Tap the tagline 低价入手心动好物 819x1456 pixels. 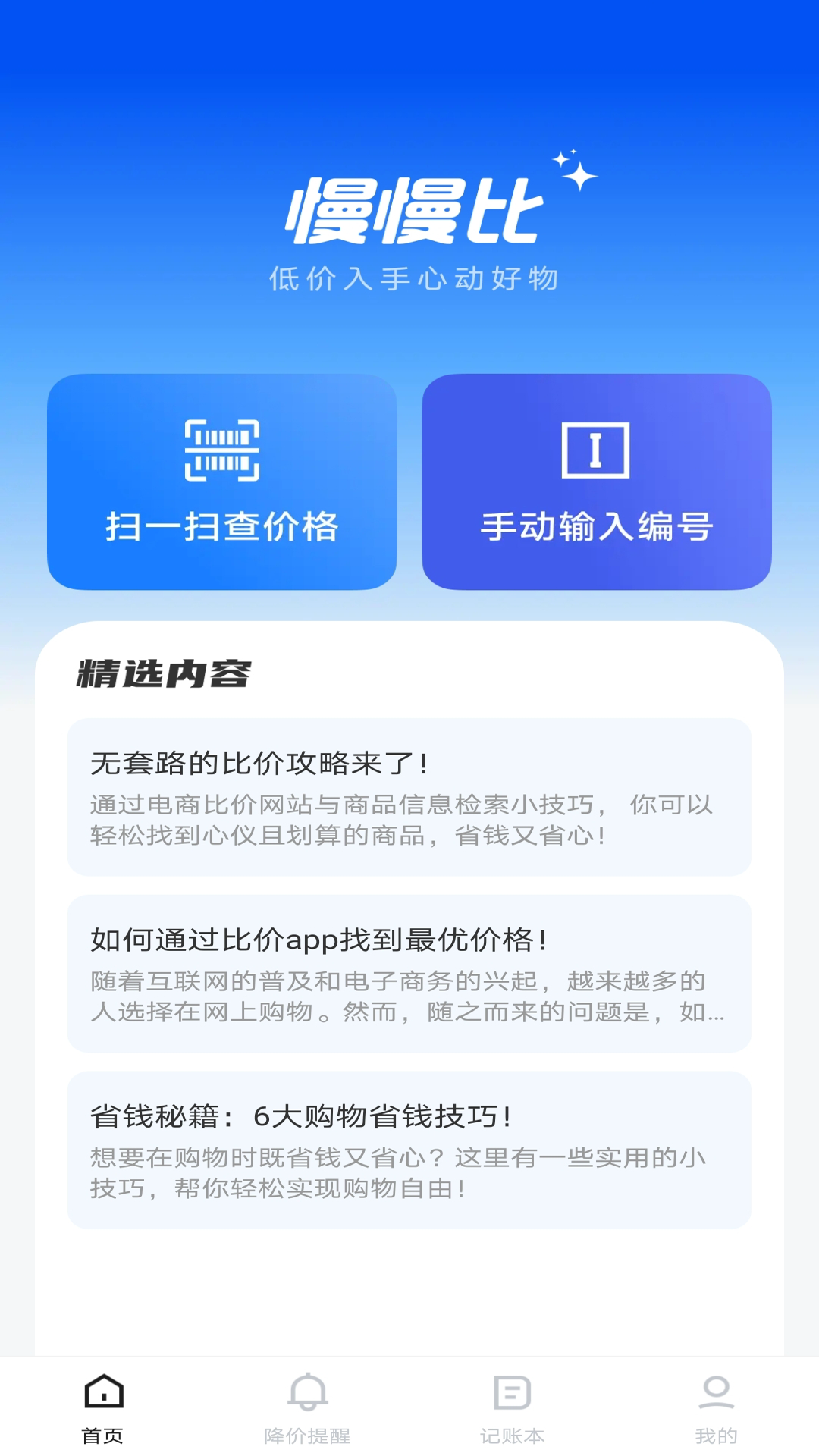[x=416, y=278]
